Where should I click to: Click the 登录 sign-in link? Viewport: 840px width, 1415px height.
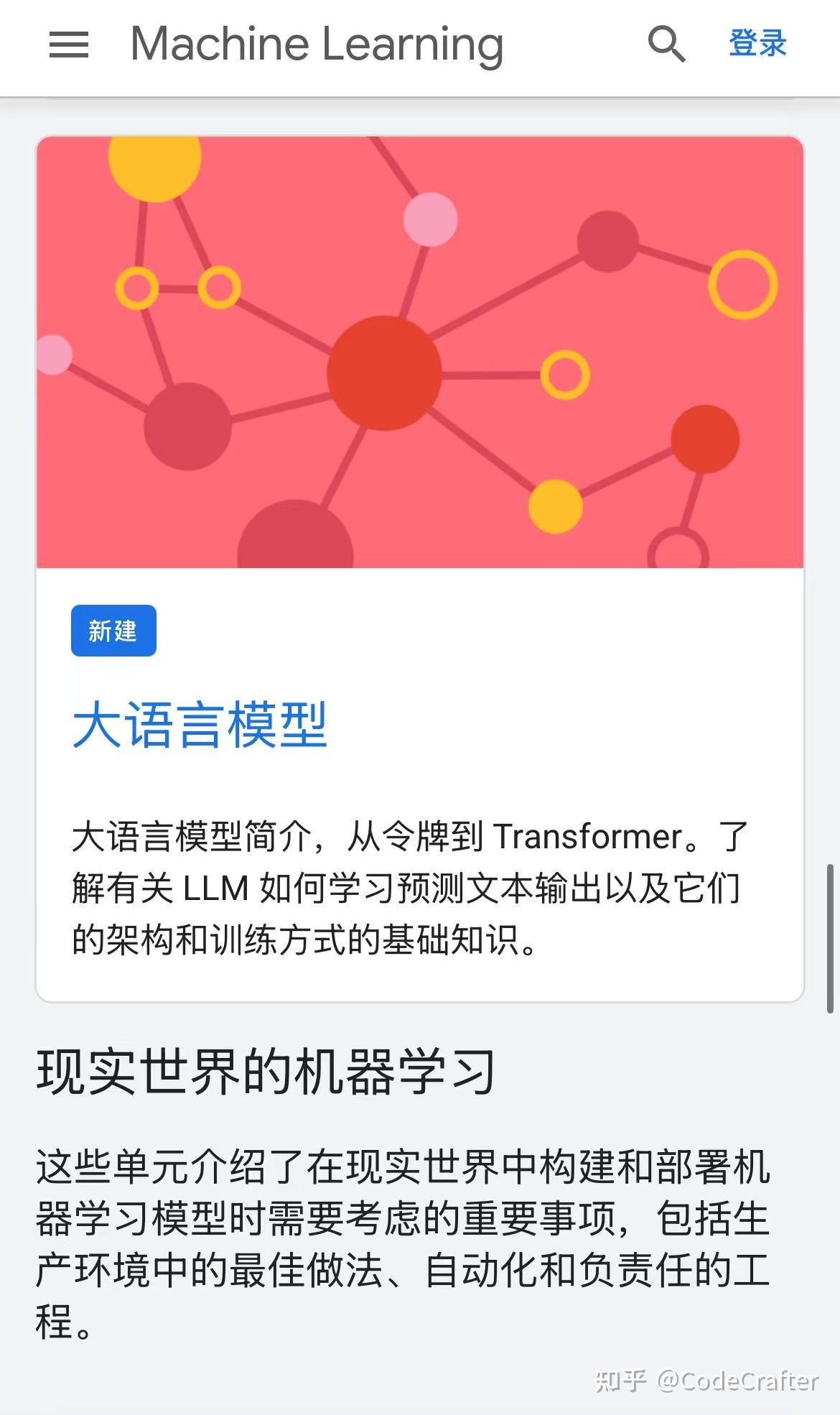pos(757,45)
